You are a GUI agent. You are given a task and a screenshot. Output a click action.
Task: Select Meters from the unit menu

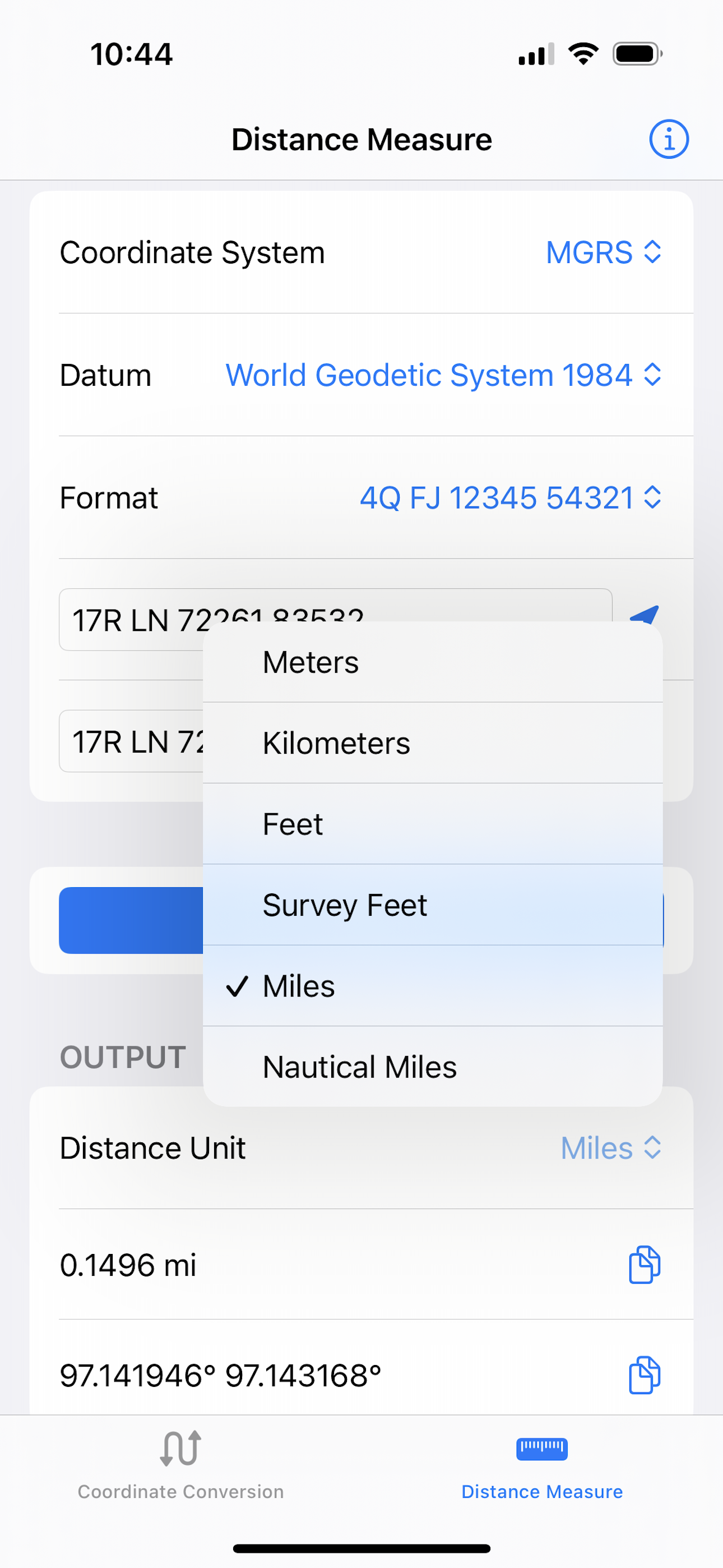[x=433, y=662]
